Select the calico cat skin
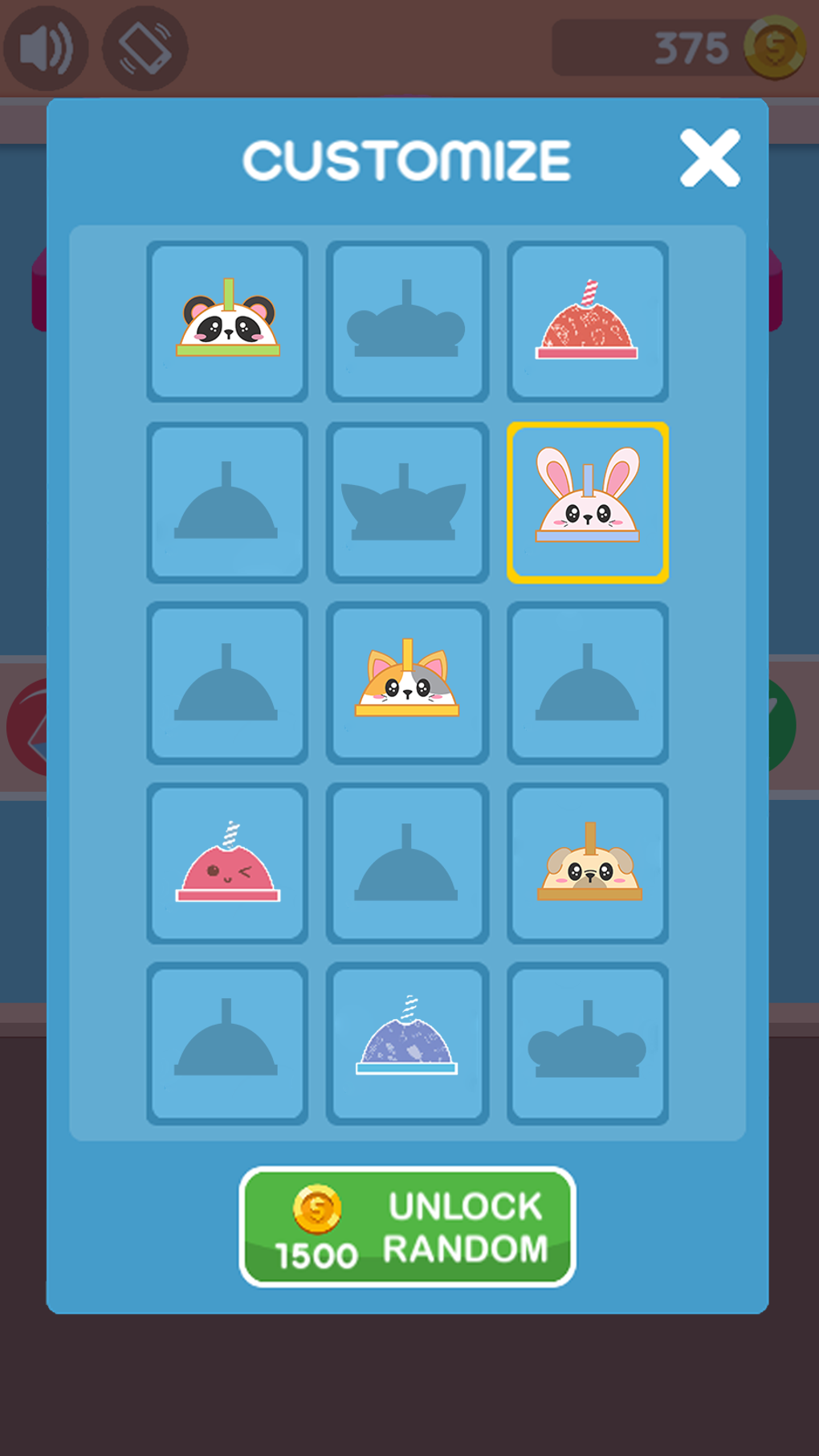 point(408,682)
